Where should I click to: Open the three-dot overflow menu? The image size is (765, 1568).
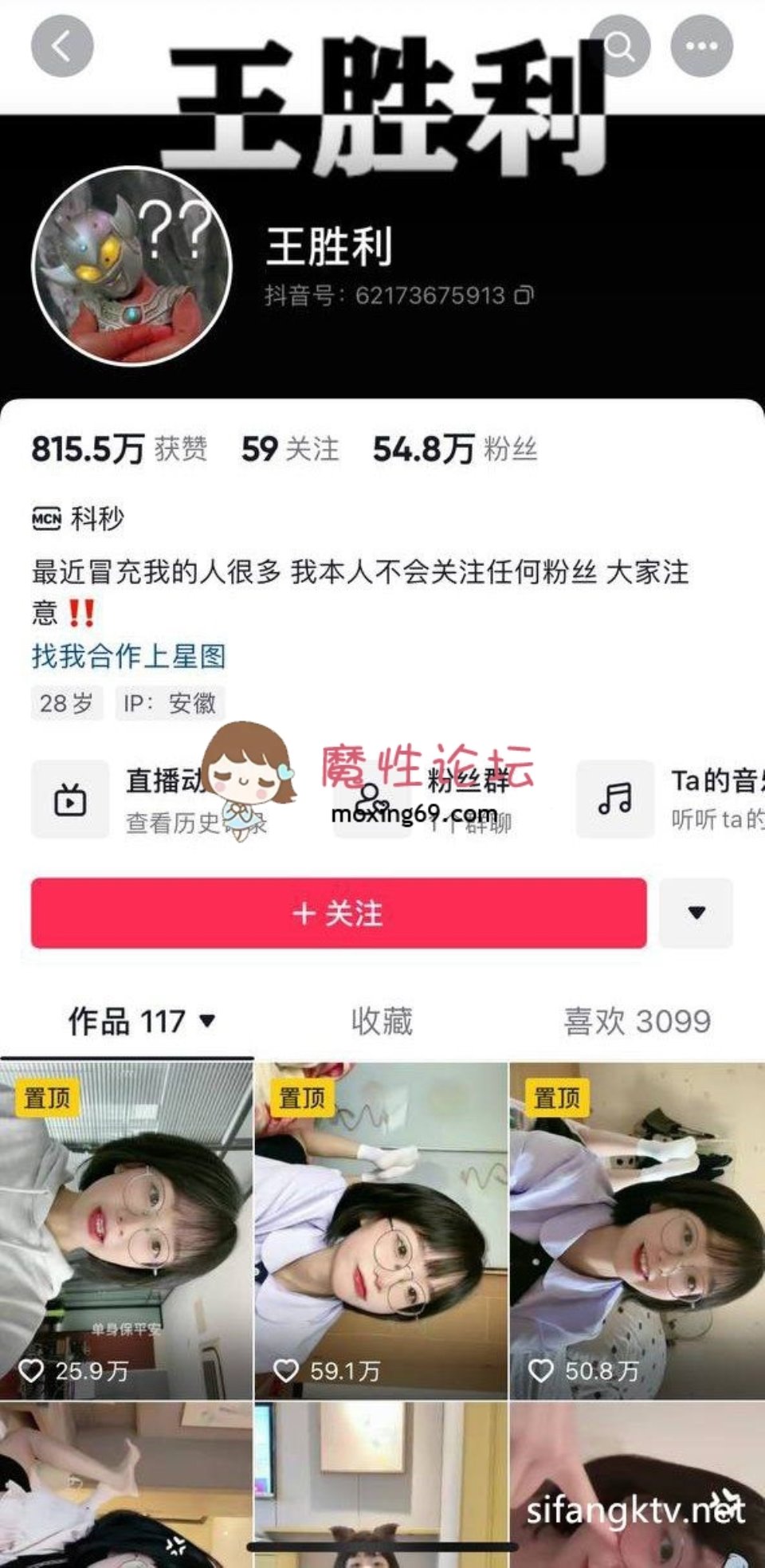coord(701,46)
